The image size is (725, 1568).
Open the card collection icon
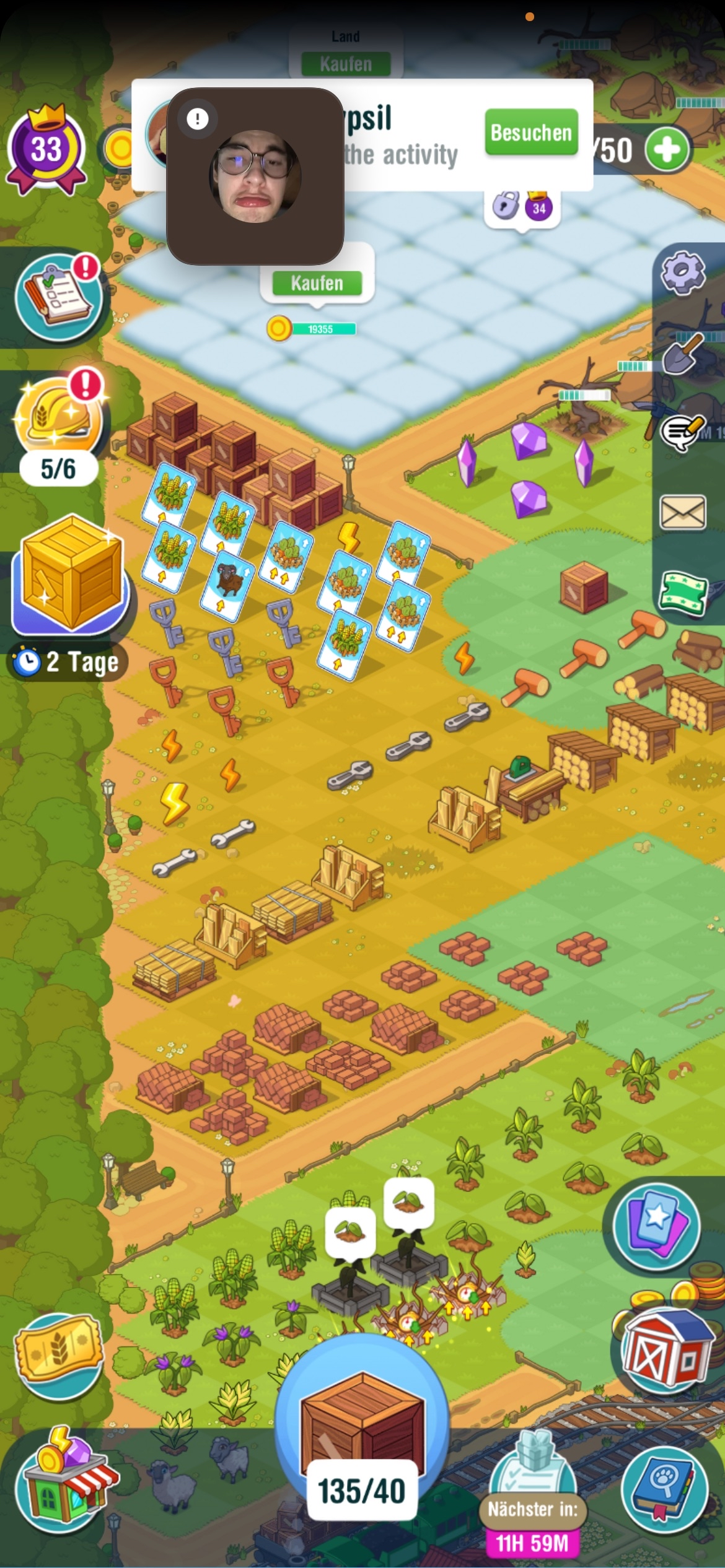click(x=657, y=1225)
